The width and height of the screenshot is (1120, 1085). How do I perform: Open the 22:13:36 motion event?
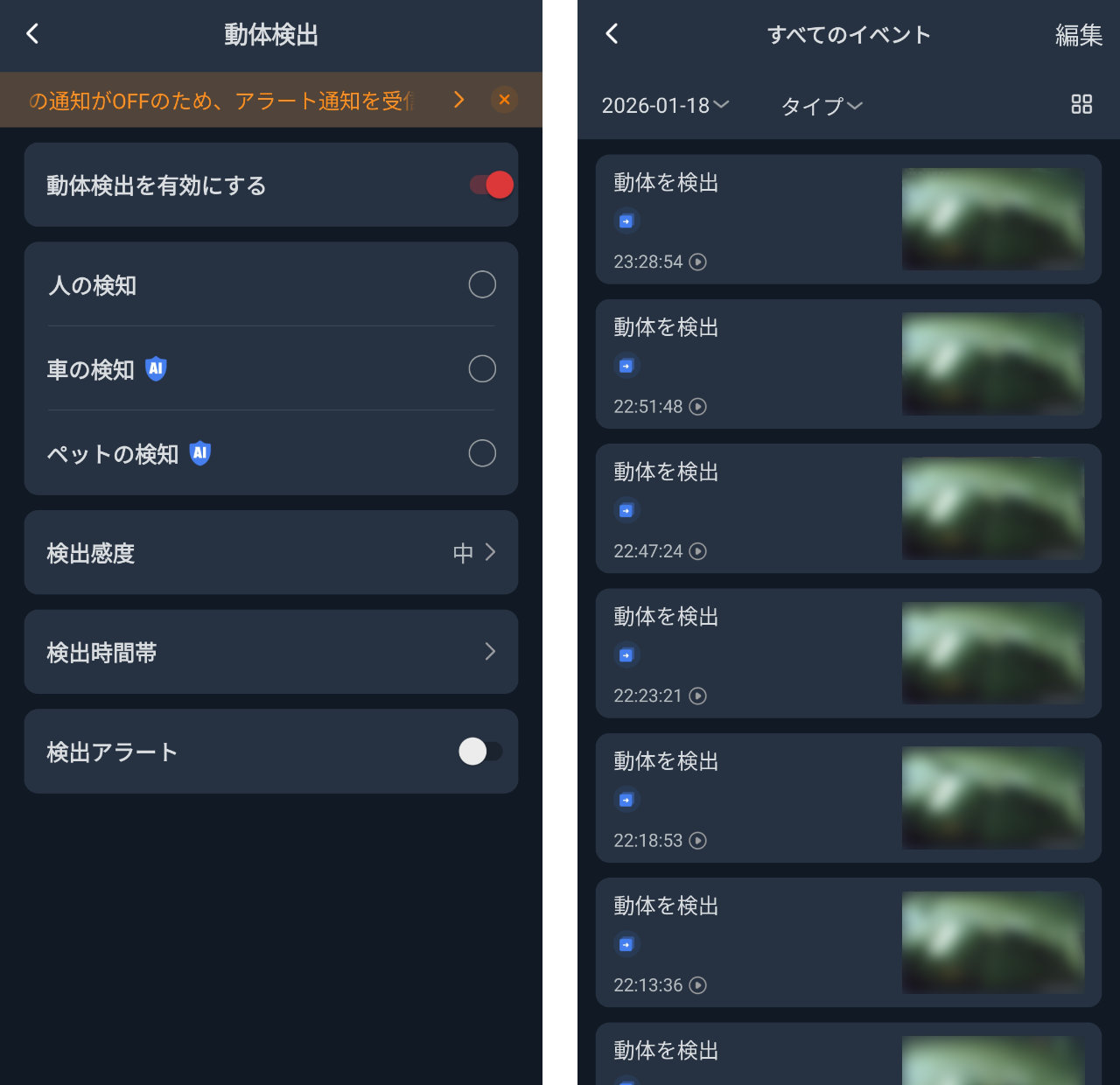[x=847, y=942]
